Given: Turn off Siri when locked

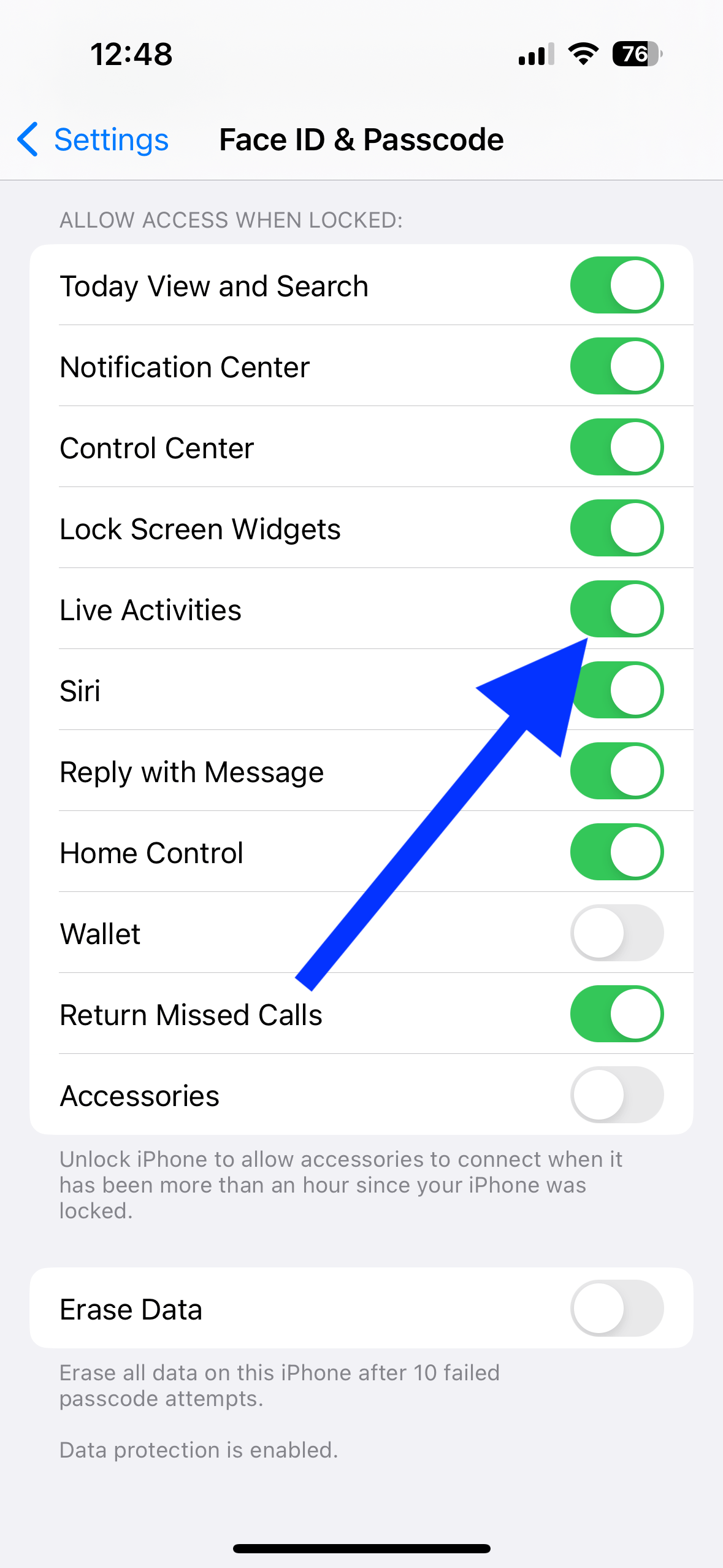Looking at the screenshot, I should [617, 690].
